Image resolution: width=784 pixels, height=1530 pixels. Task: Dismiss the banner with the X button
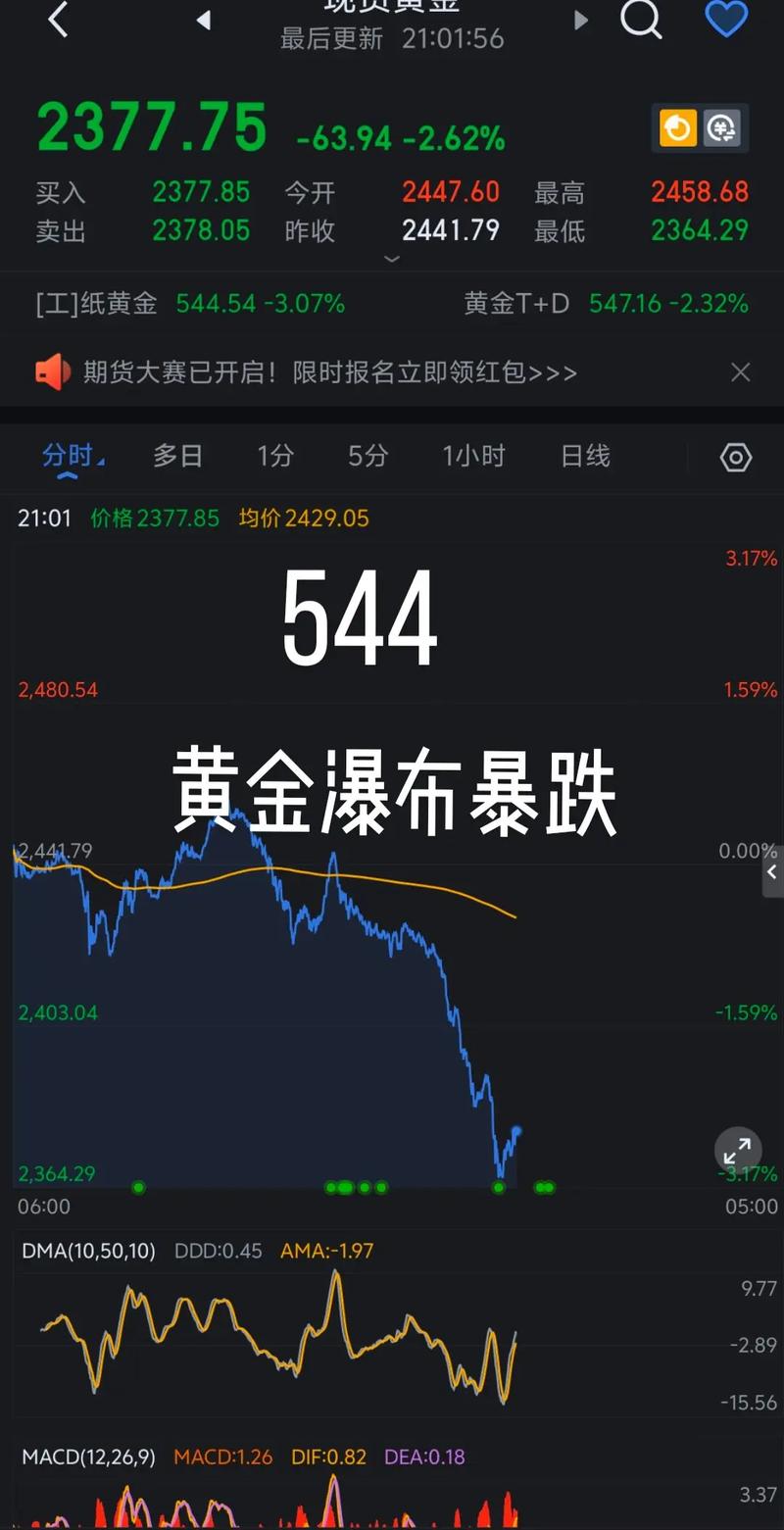coord(741,371)
